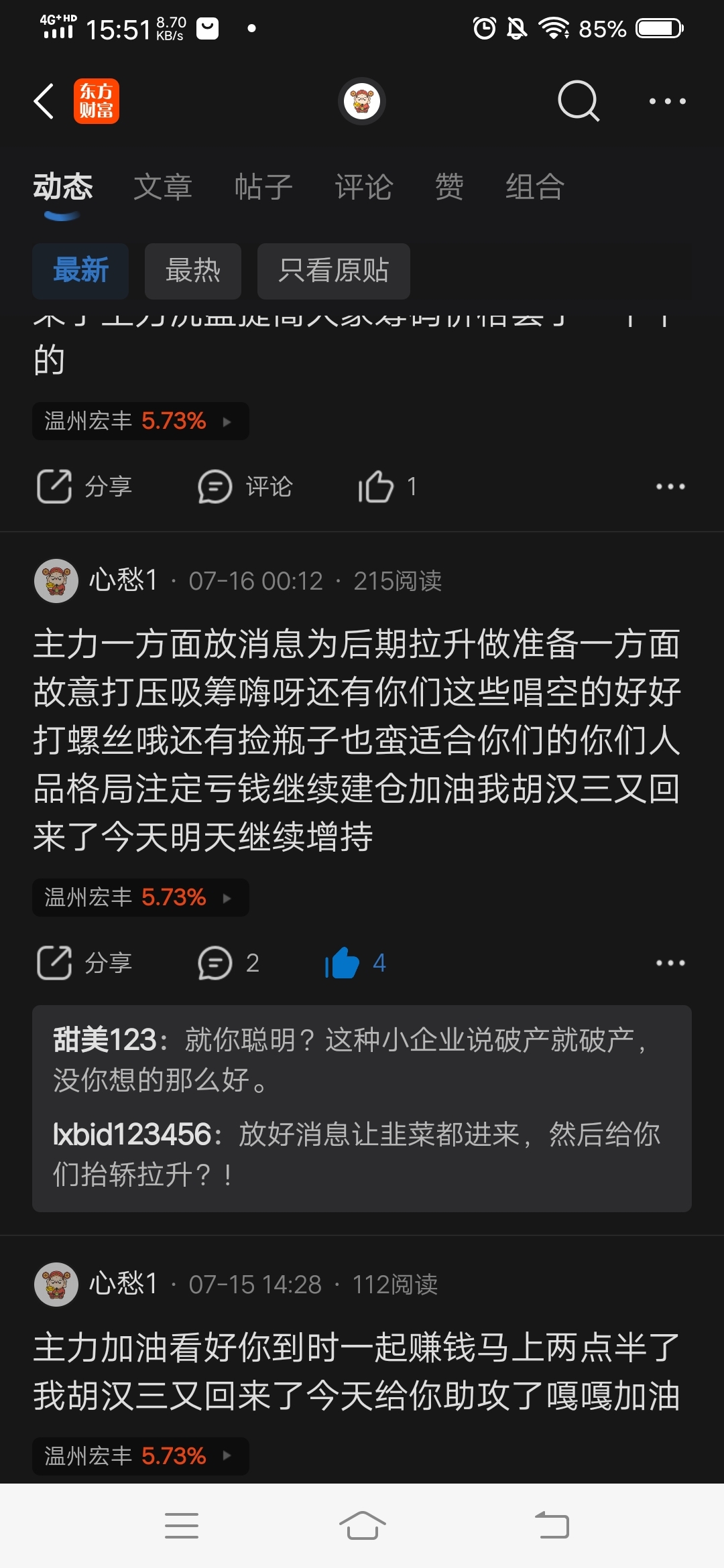Viewport: 724px width, 1568px height.
Task: Select the 最新 sorting filter
Action: click(81, 271)
